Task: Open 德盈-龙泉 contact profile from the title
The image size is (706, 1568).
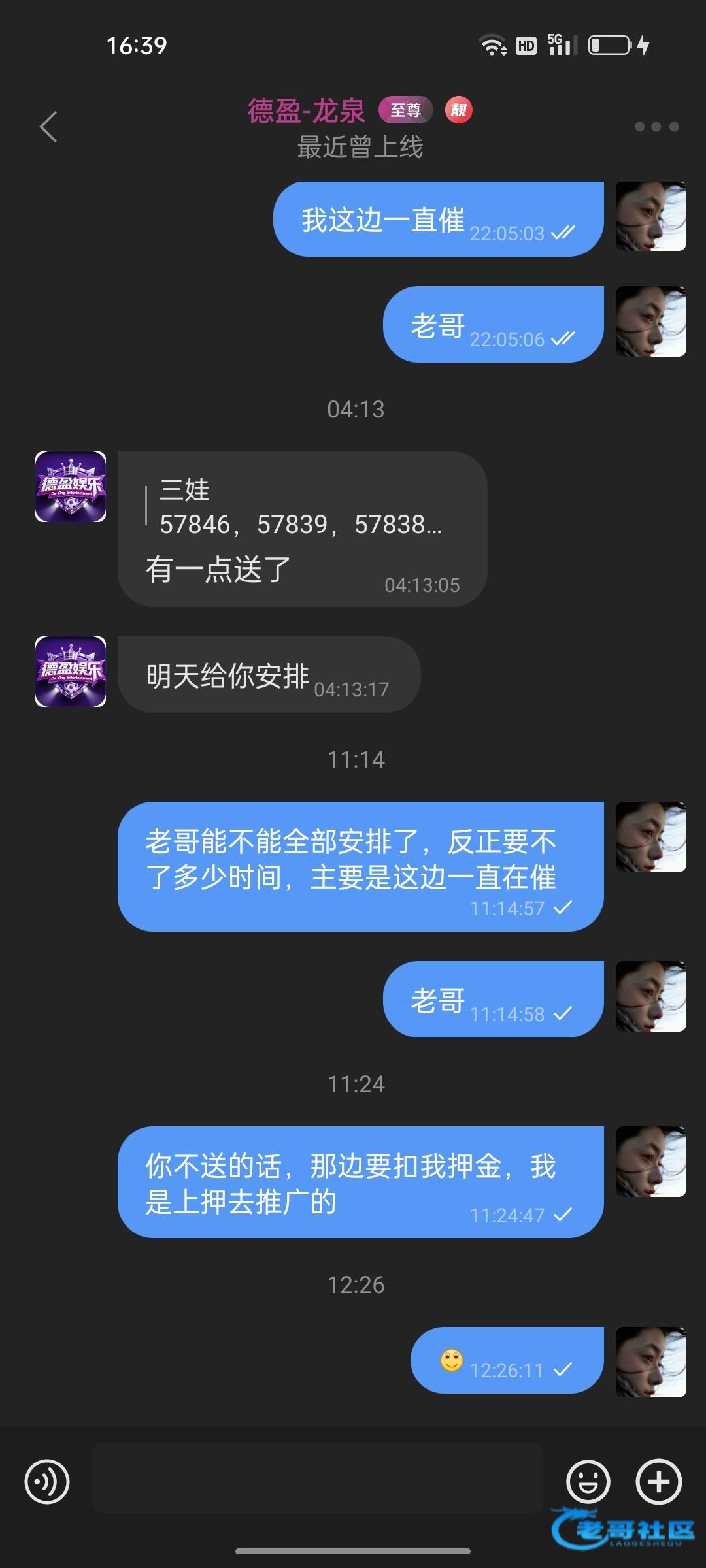Action: point(306,111)
